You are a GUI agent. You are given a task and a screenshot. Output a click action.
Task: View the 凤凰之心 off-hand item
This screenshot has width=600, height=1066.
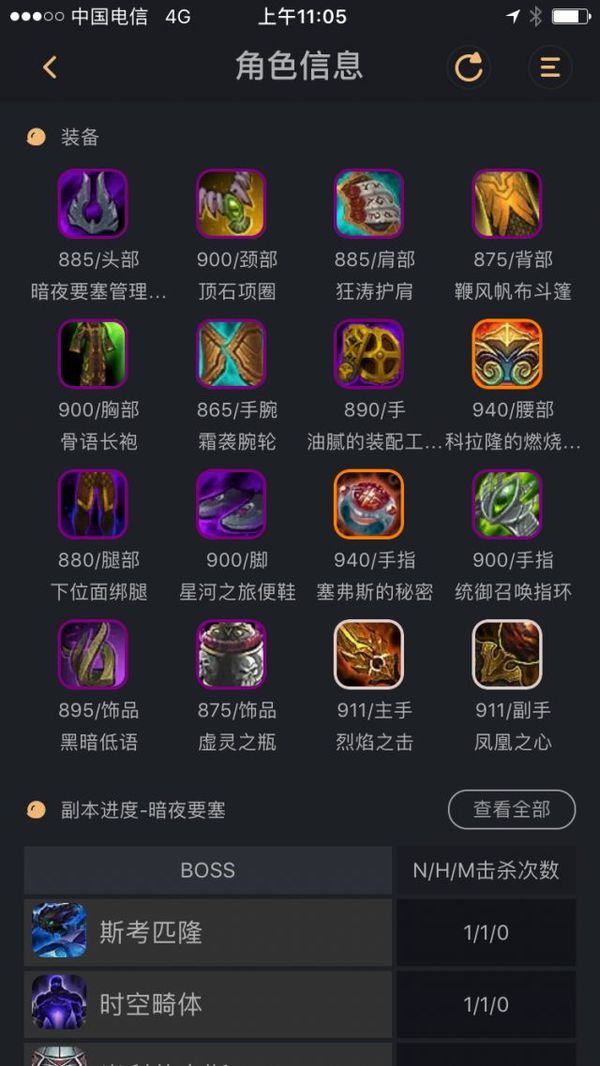507,654
